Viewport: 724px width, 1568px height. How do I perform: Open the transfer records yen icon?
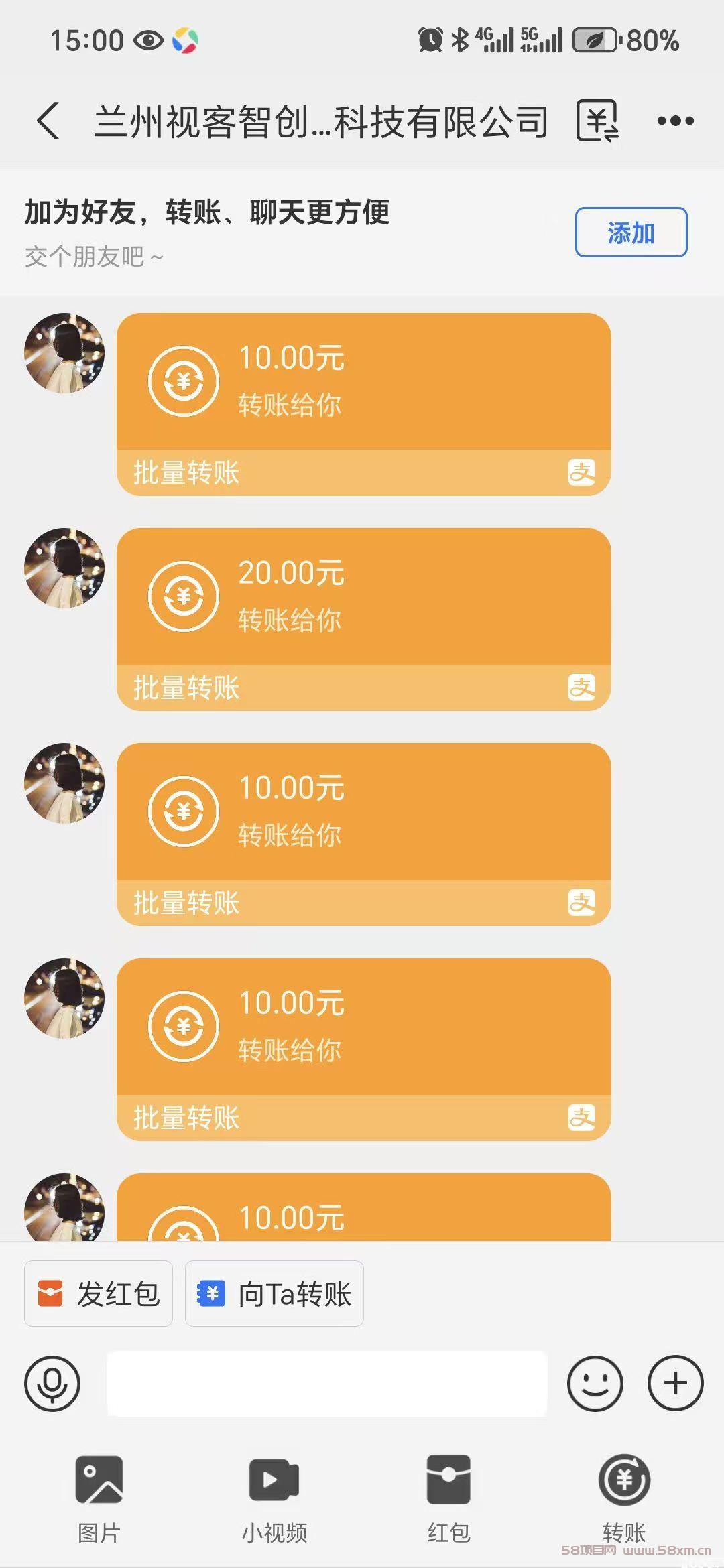tap(597, 121)
